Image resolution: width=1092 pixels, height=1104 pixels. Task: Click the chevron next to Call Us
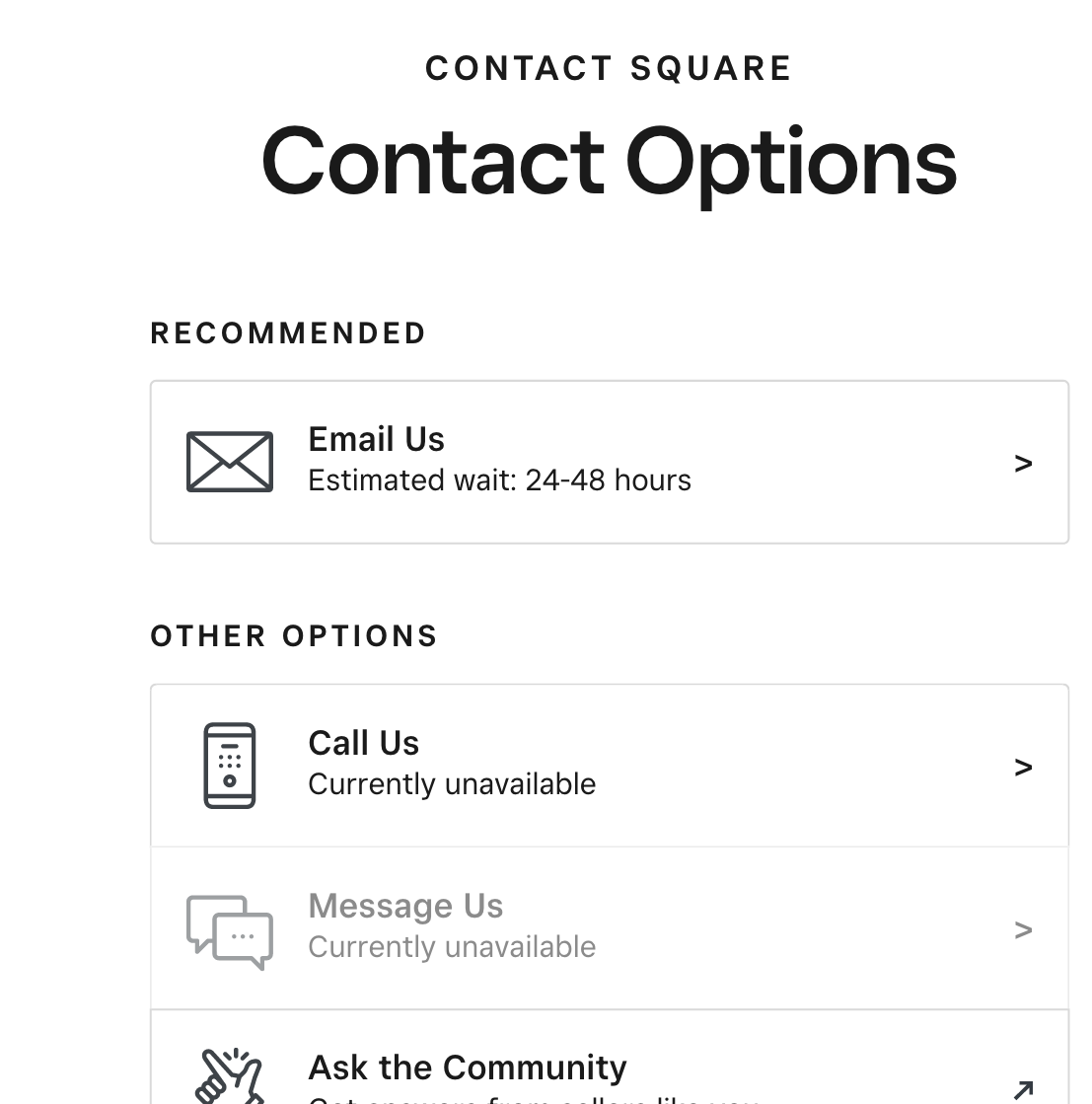coord(1023,766)
